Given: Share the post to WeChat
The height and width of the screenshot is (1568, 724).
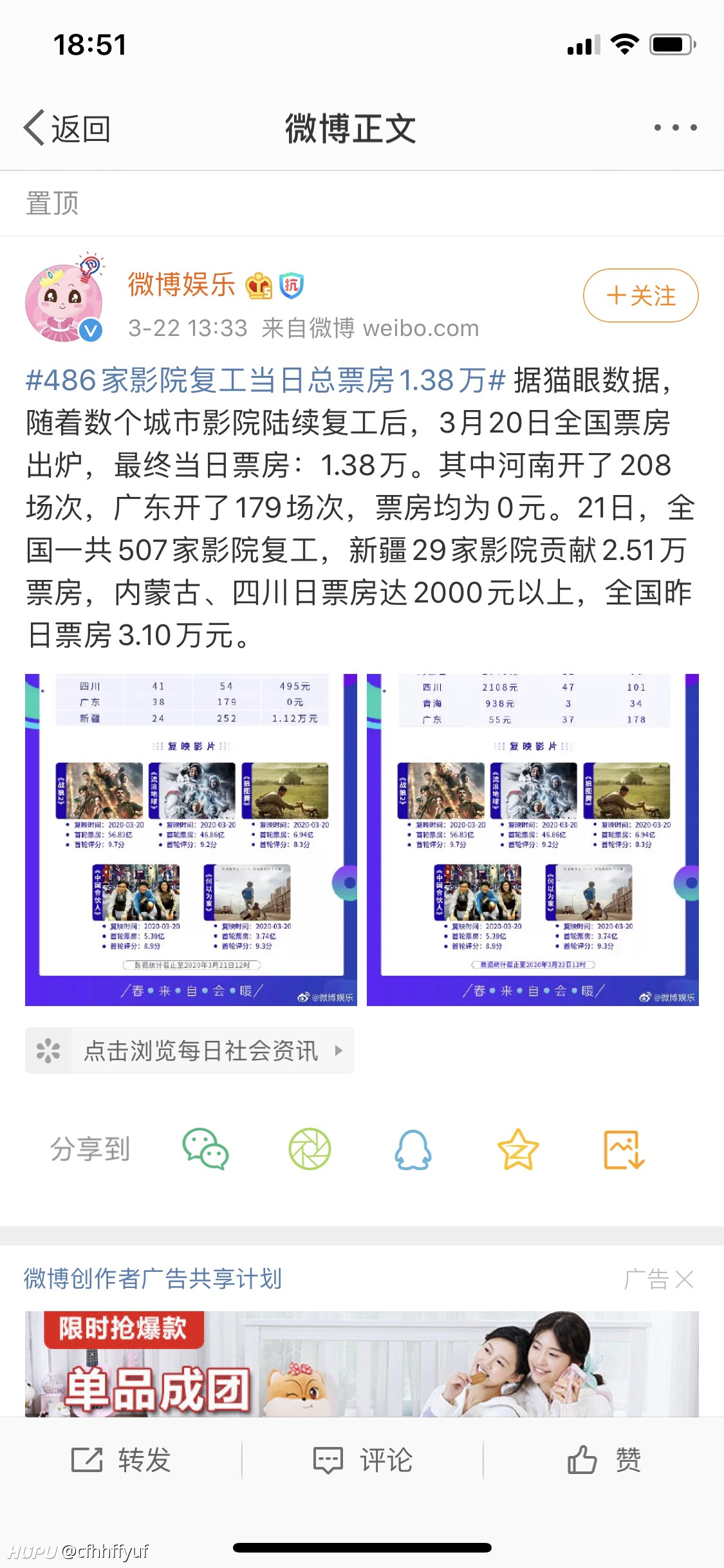Looking at the screenshot, I should 205,1149.
